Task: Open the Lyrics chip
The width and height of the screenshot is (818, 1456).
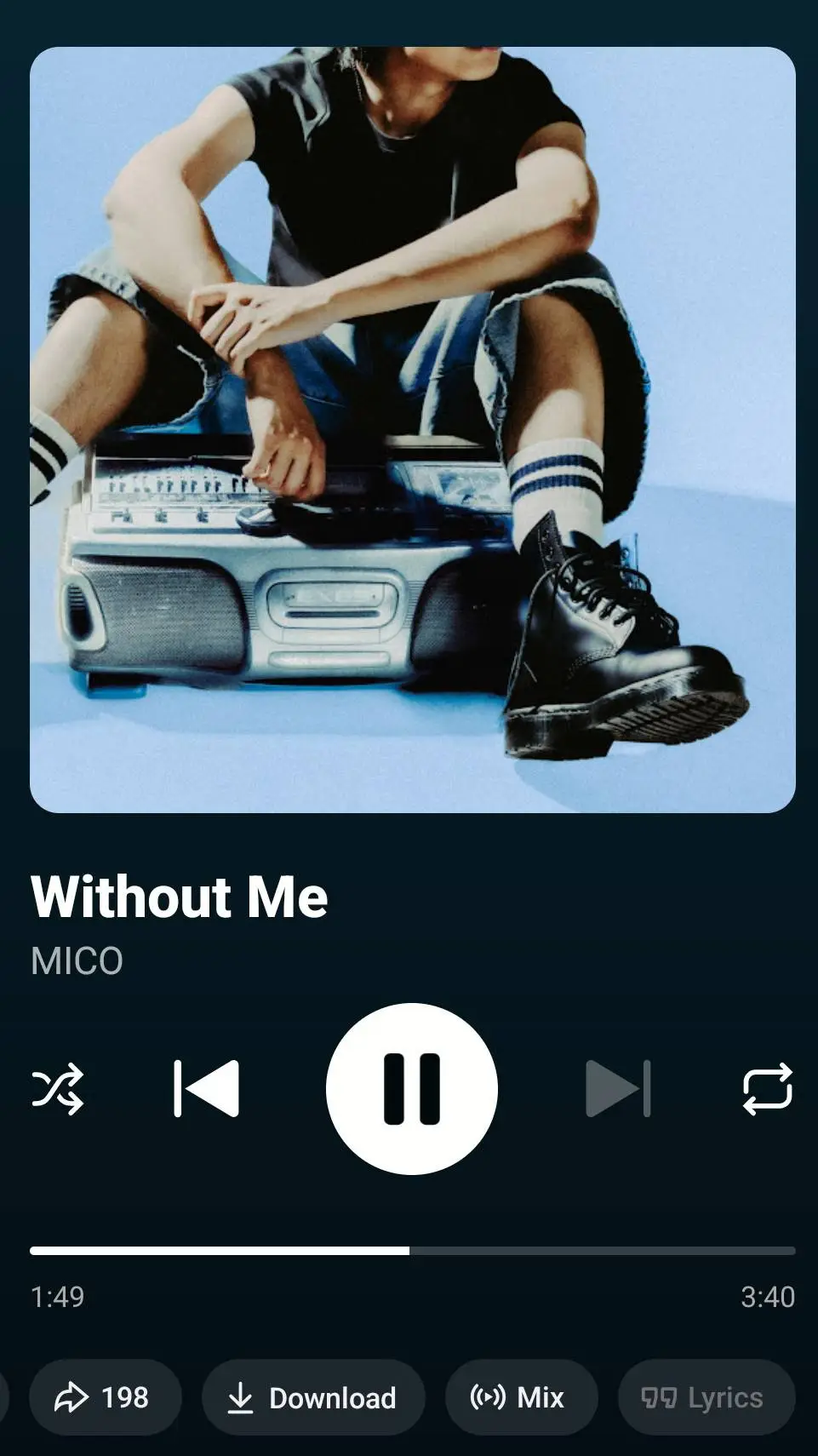Action: pyautogui.click(x=706, y=1397)
